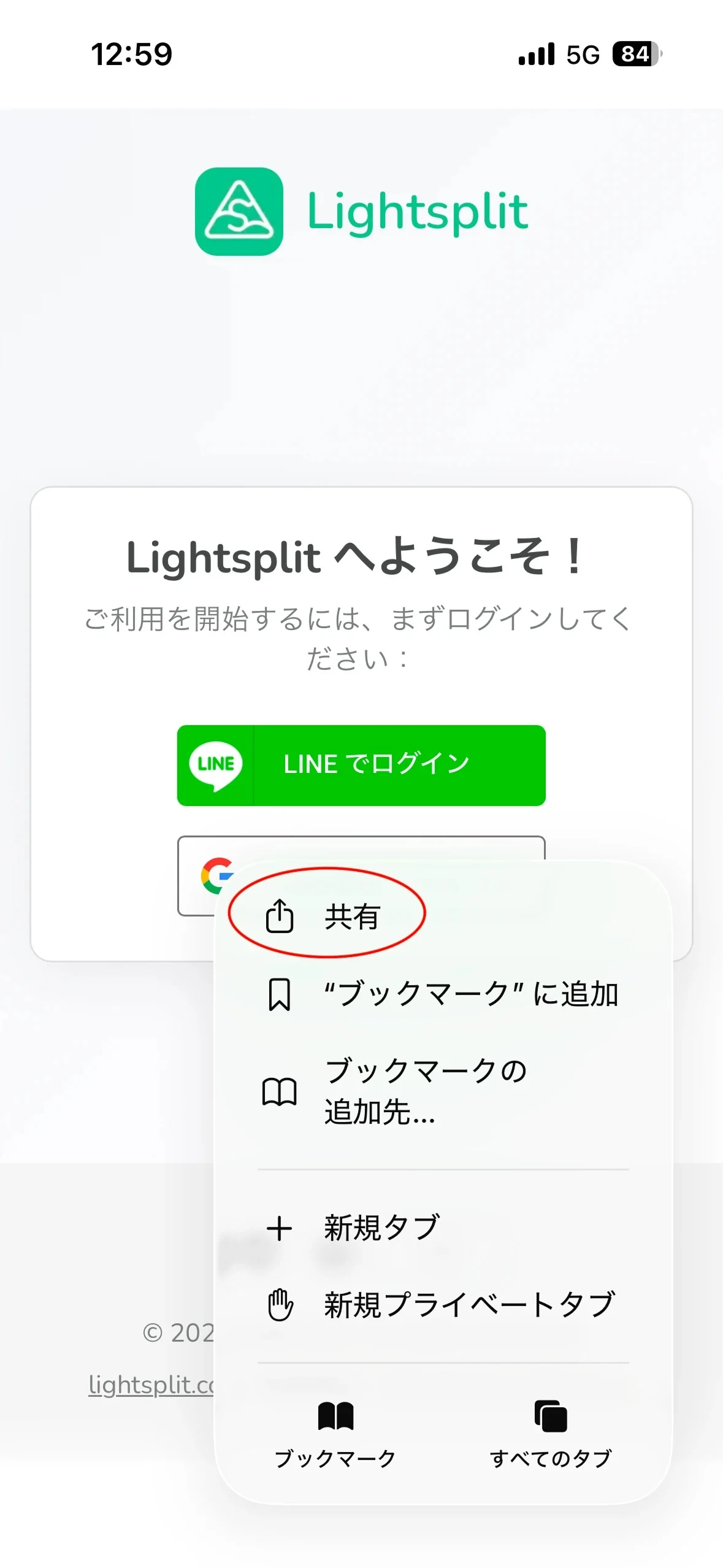The height and width of the screenshot is (1568, 723).
Task: Tap the open book icon for ブックマークの追加先
Action: click(x=281, y=1093)
